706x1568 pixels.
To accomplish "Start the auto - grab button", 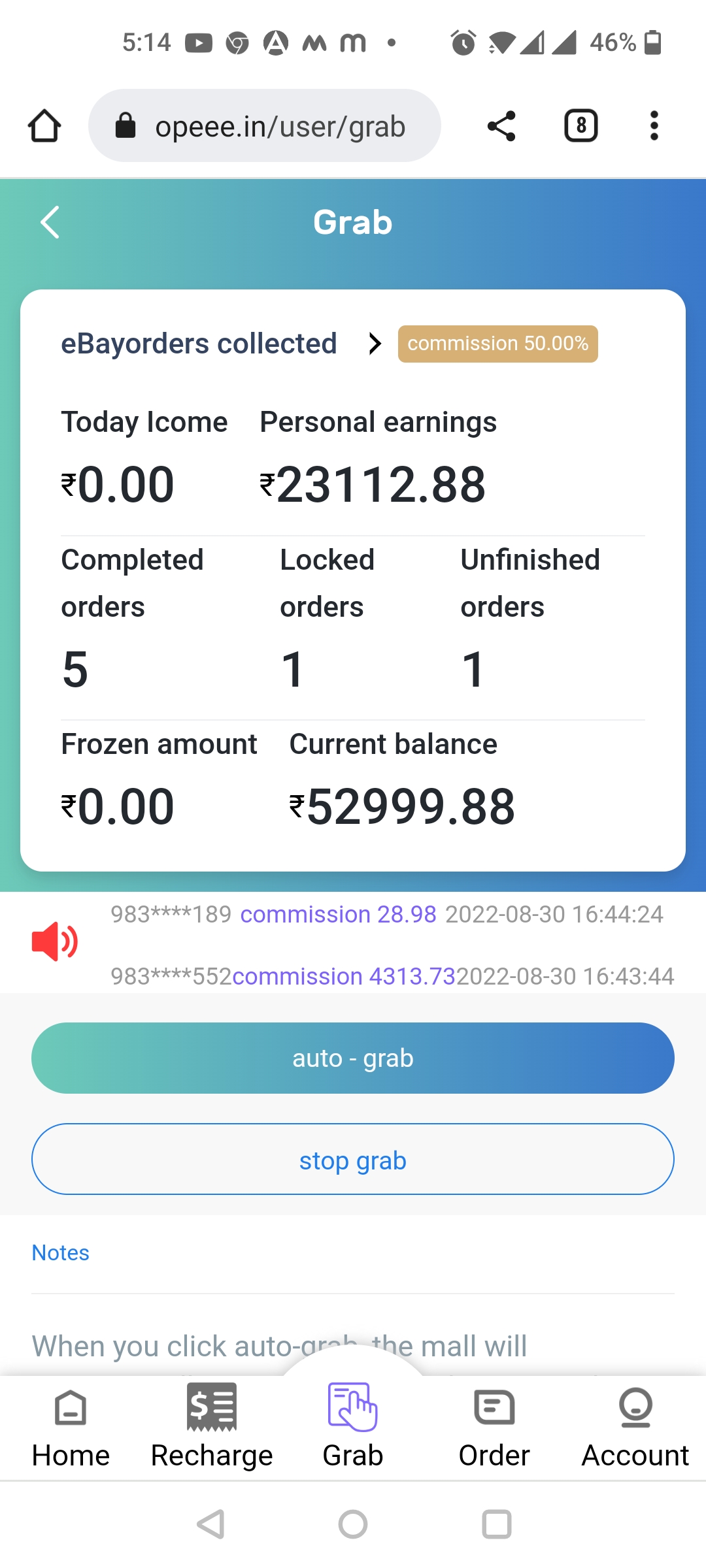I will tap(353, 1058).
